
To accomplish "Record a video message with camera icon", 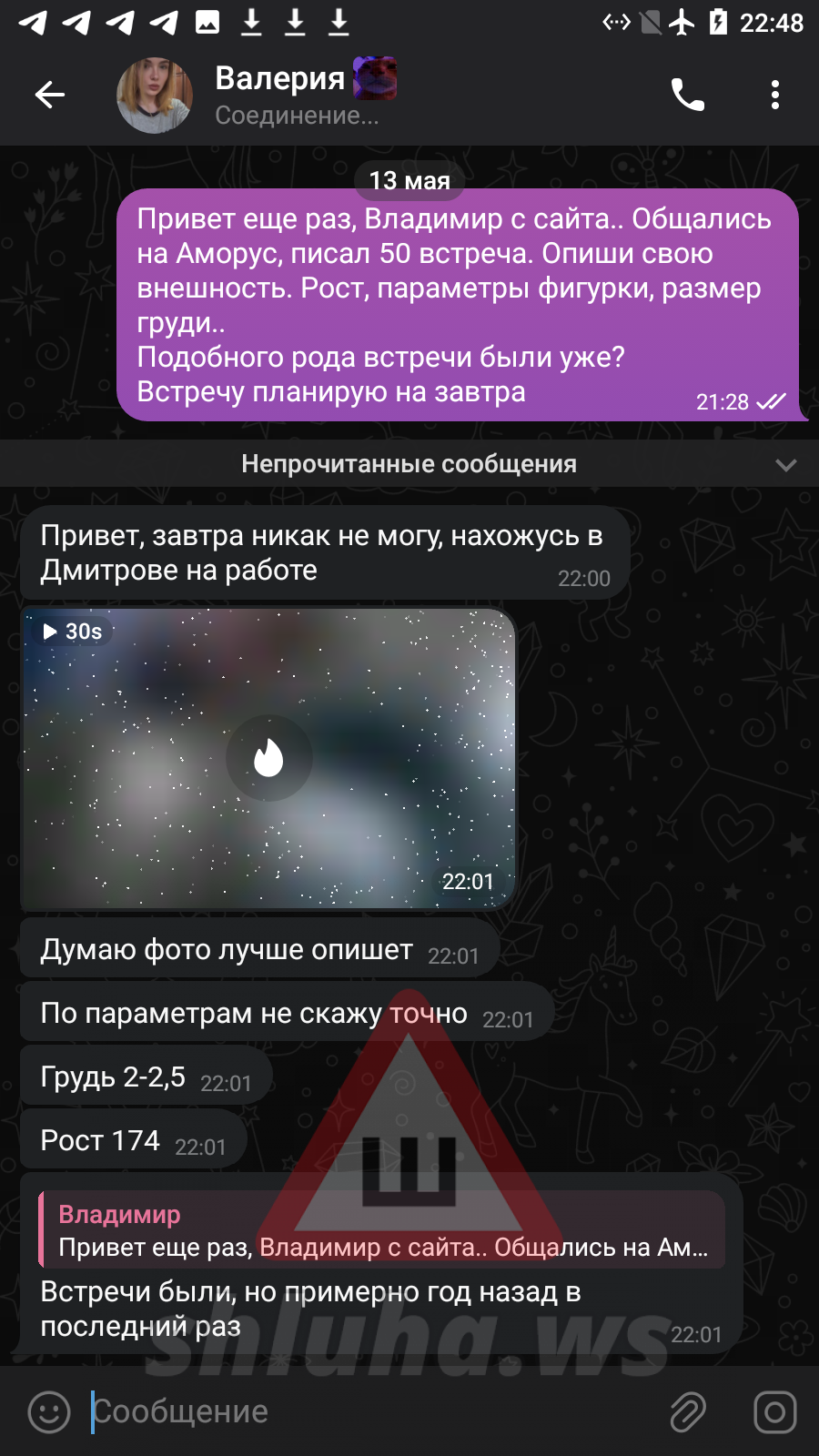I will pyautogui.click(x=775, y=1412).
